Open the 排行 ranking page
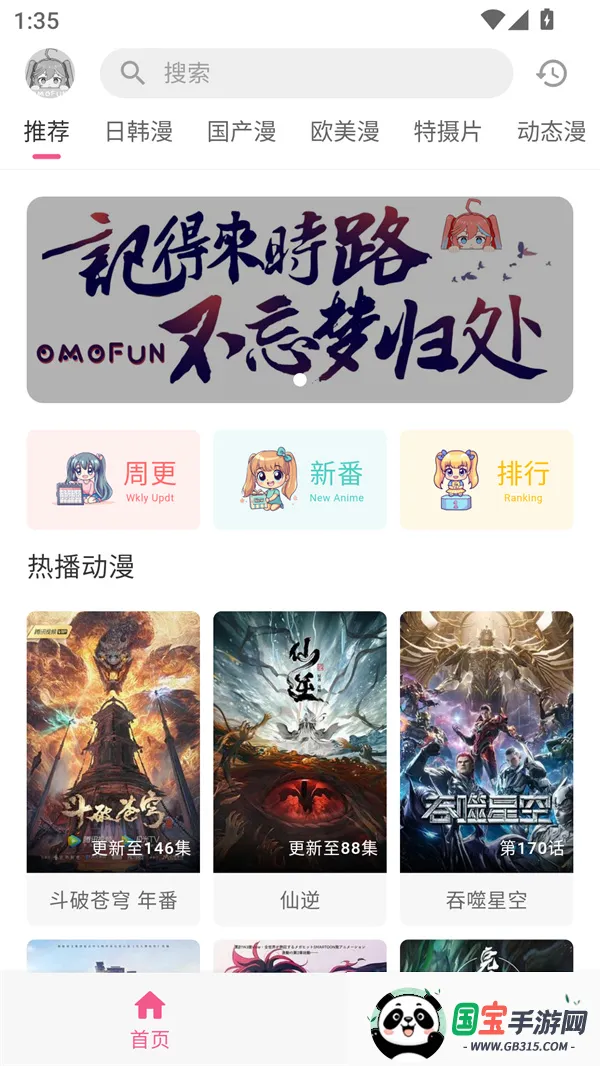Screen dimensions: 600x1066 tap(487, 480)
